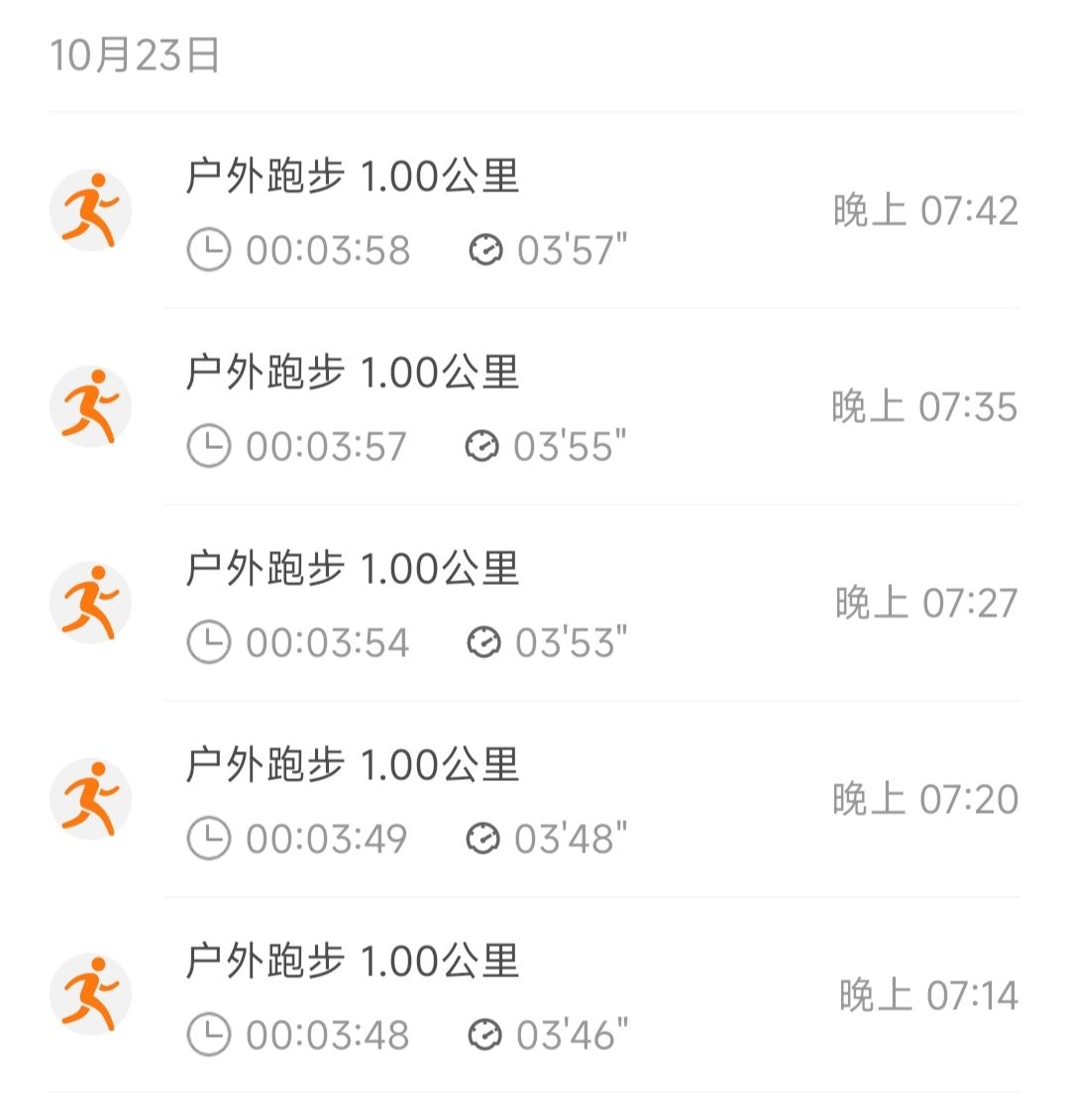1070x1120 pixels.
Task: Select the run logged at 晚上 07:27
Action: (x=535, y=604)
